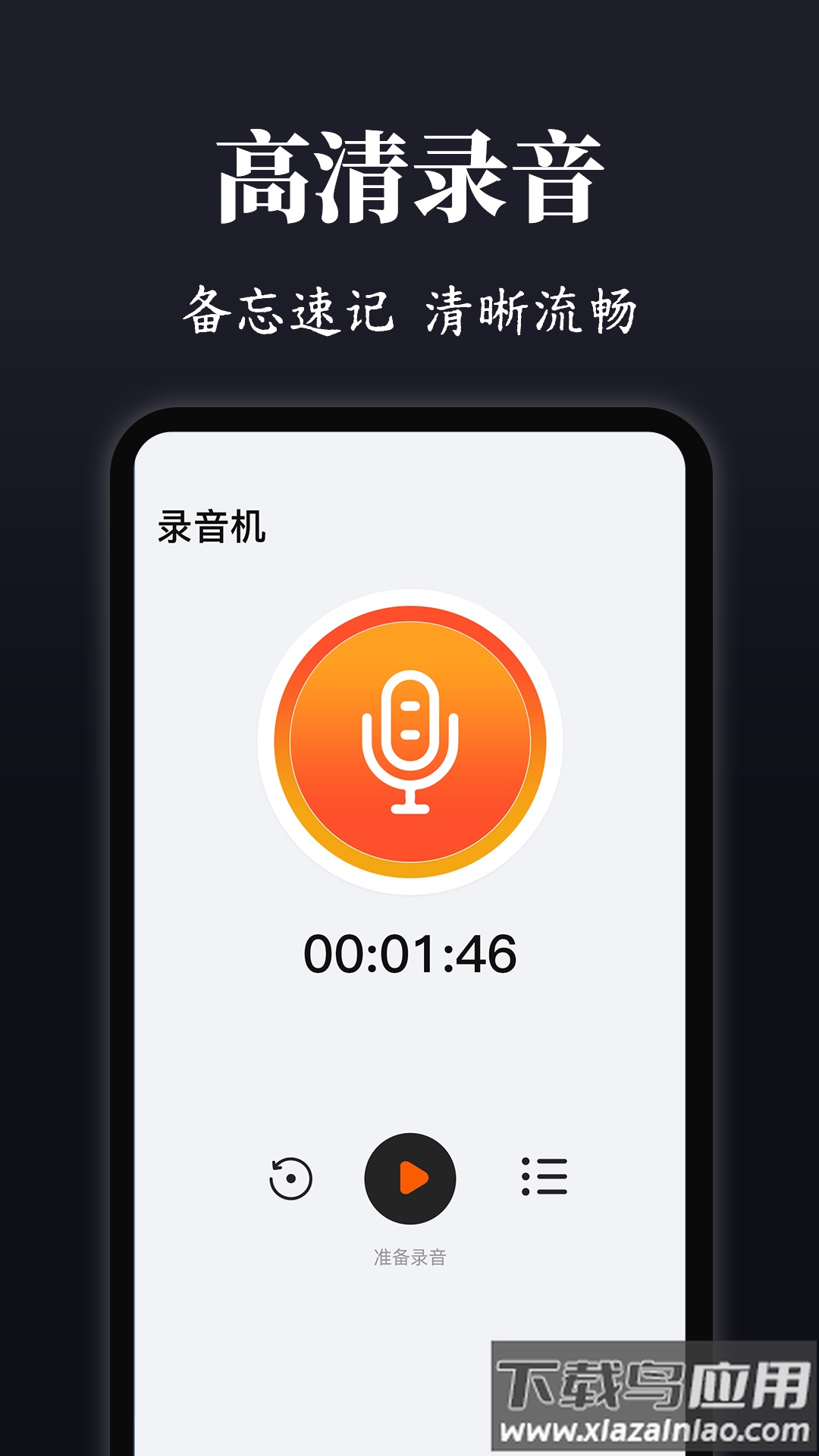
Task: Click the 下载鸟应用 watermark text
Action: [x=652, y=1385]
